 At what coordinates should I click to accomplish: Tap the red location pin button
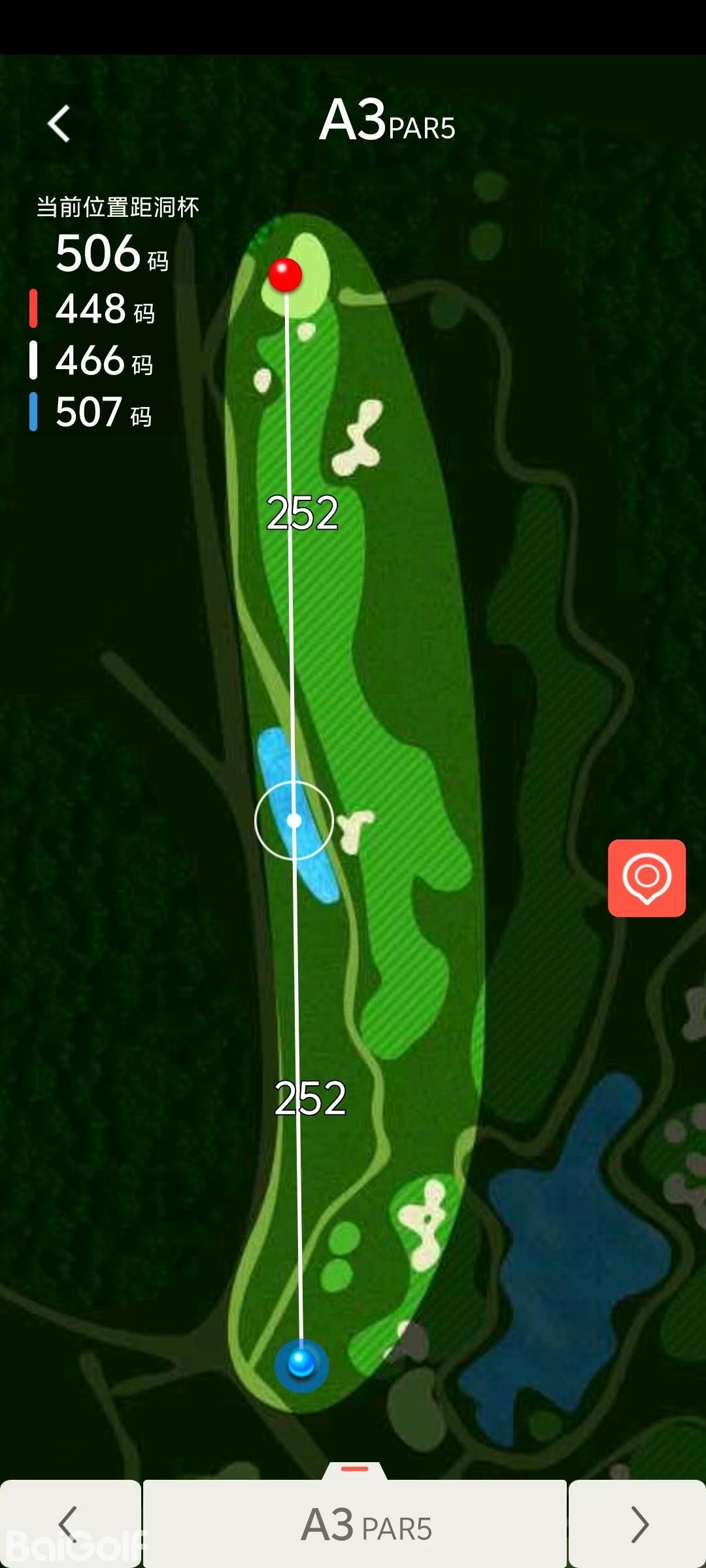click(x=647, y=877)
